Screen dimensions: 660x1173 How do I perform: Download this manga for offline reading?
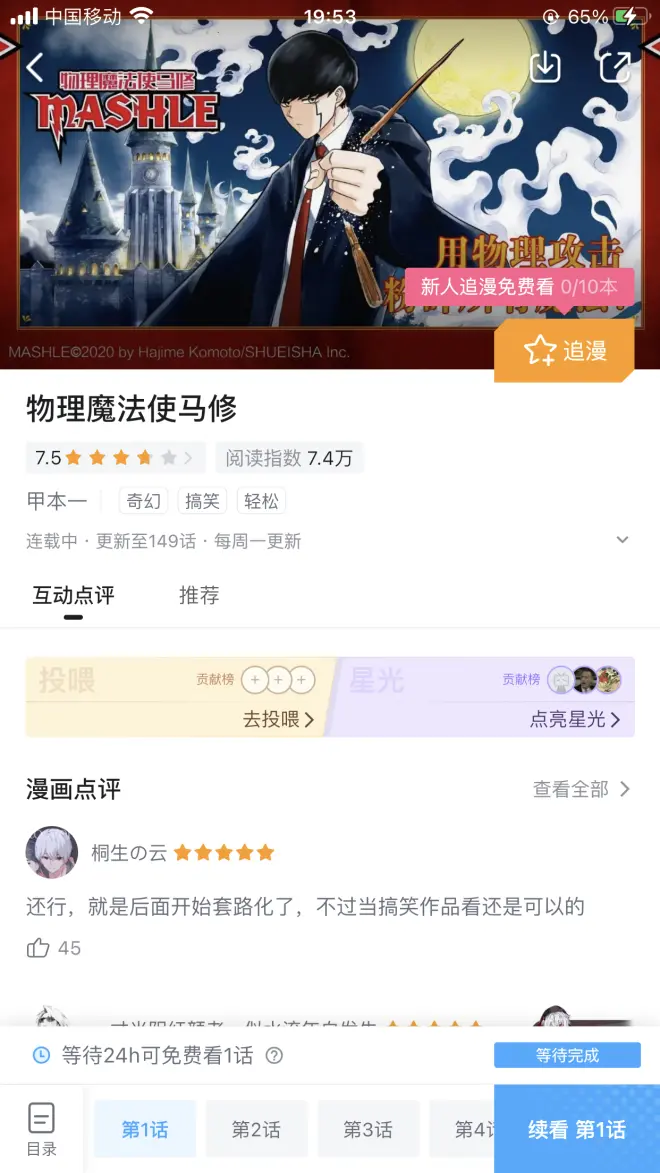click(545, 66)
